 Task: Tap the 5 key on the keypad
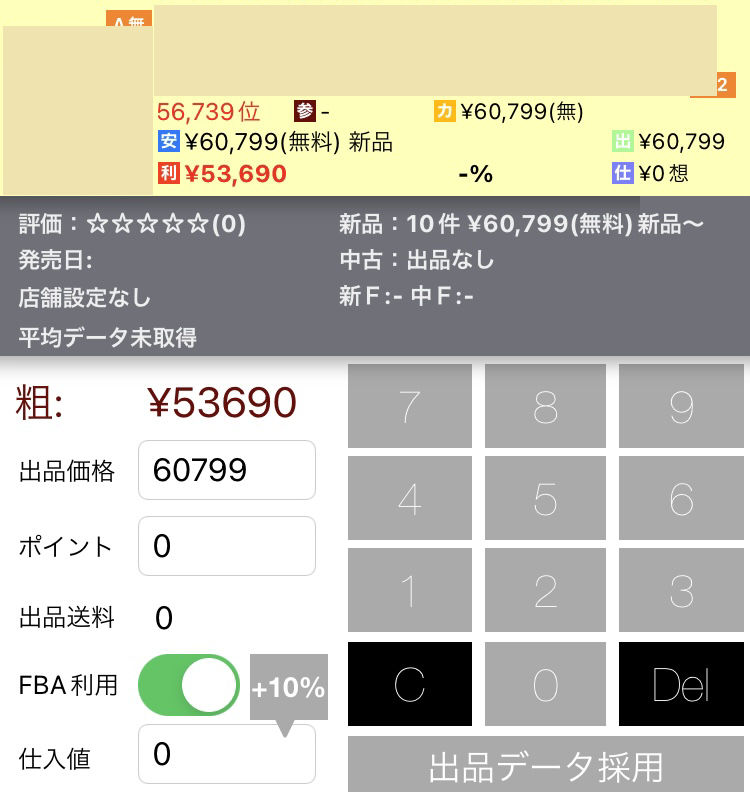[545, 499]
